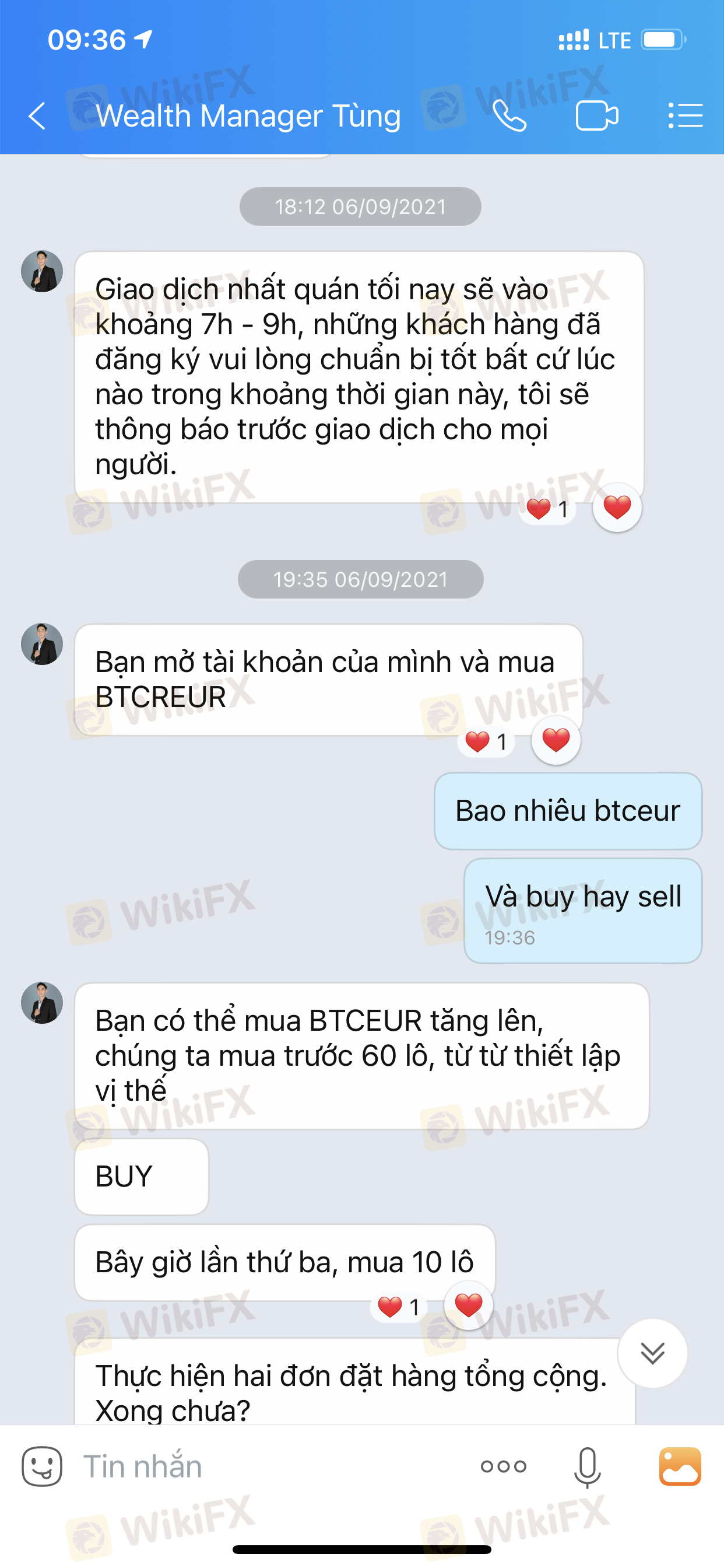724x1568 pixels.
Task: Record a voice message
Action: [x=587, y=1467]
